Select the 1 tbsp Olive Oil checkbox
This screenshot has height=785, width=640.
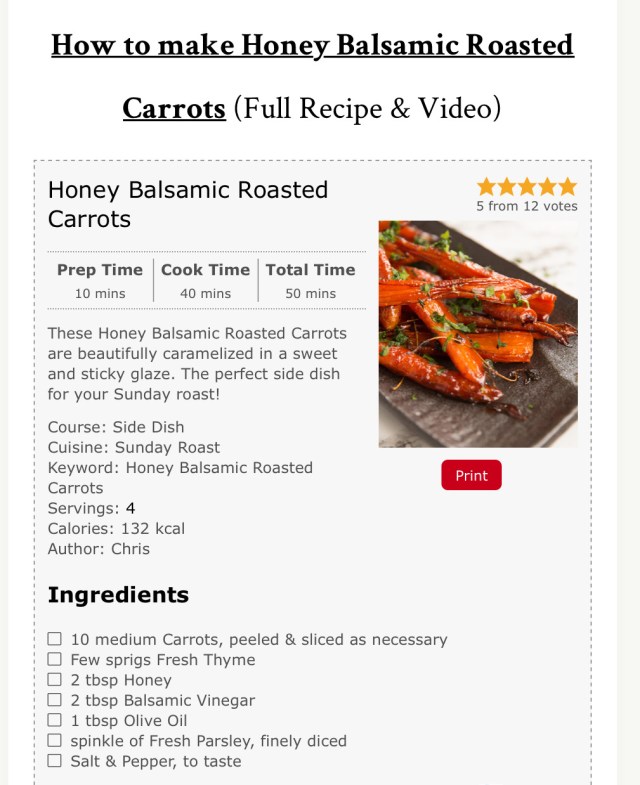[55, 720]
